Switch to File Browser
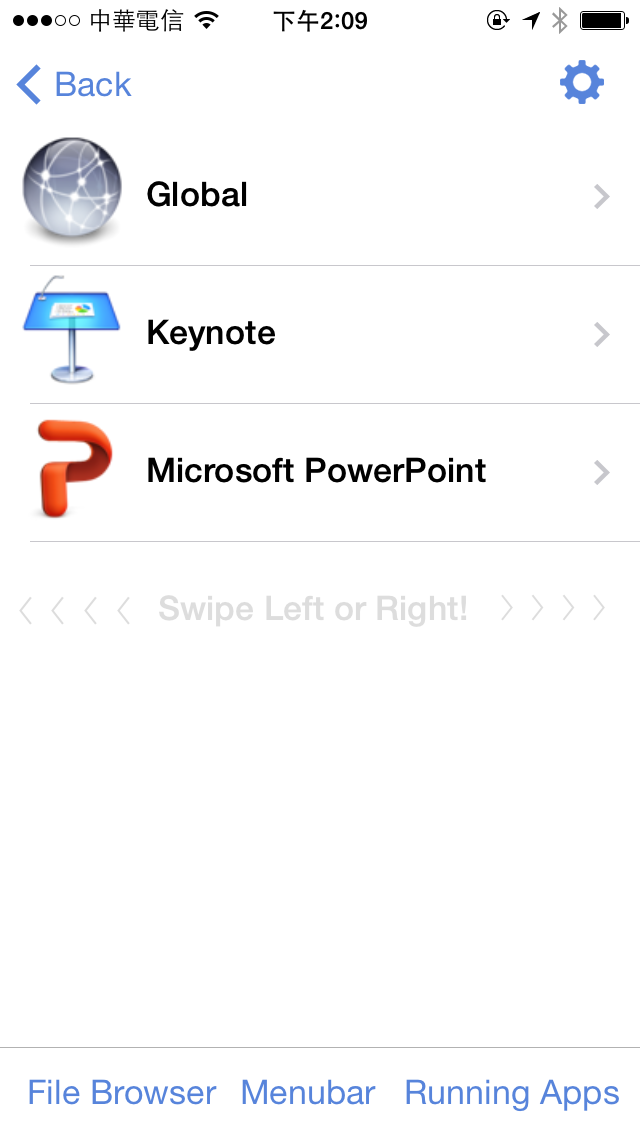 [x=122, y=1093]
